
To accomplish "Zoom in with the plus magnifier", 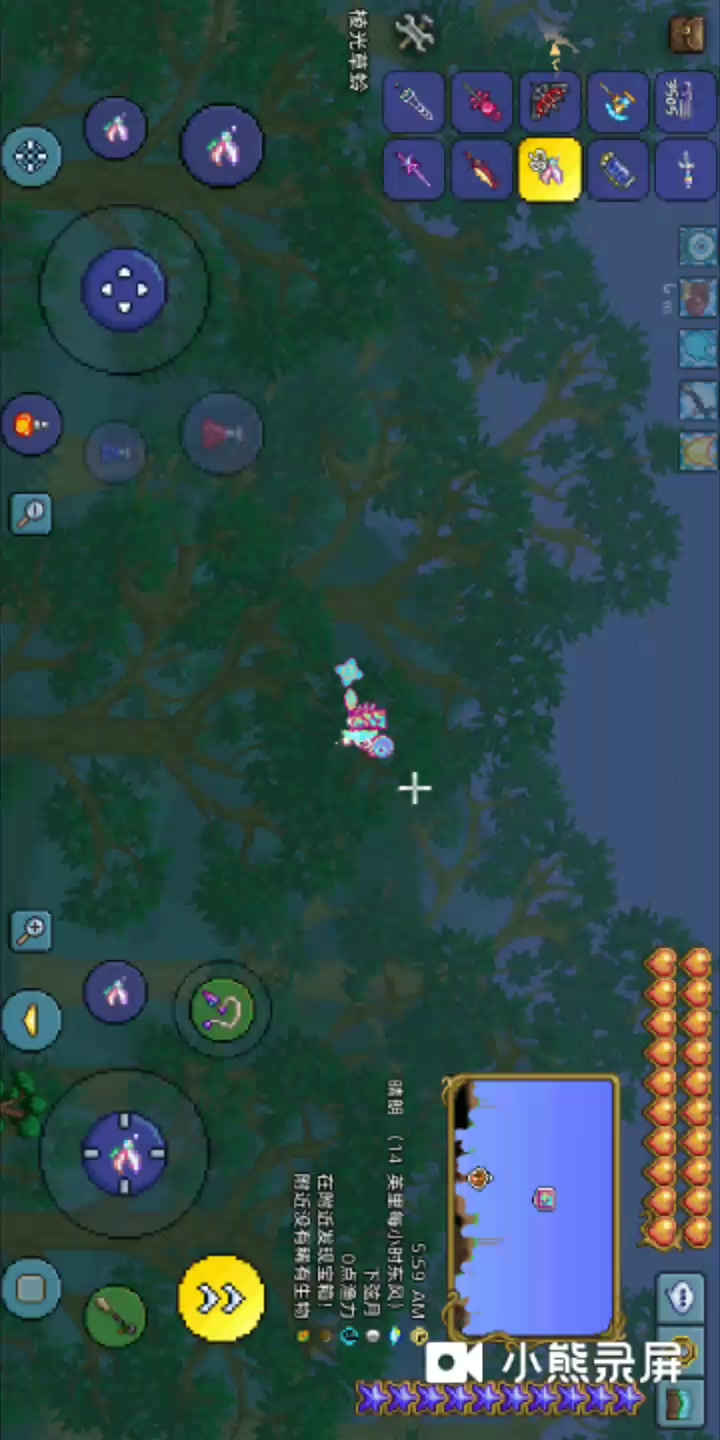I will coord(31,930).
